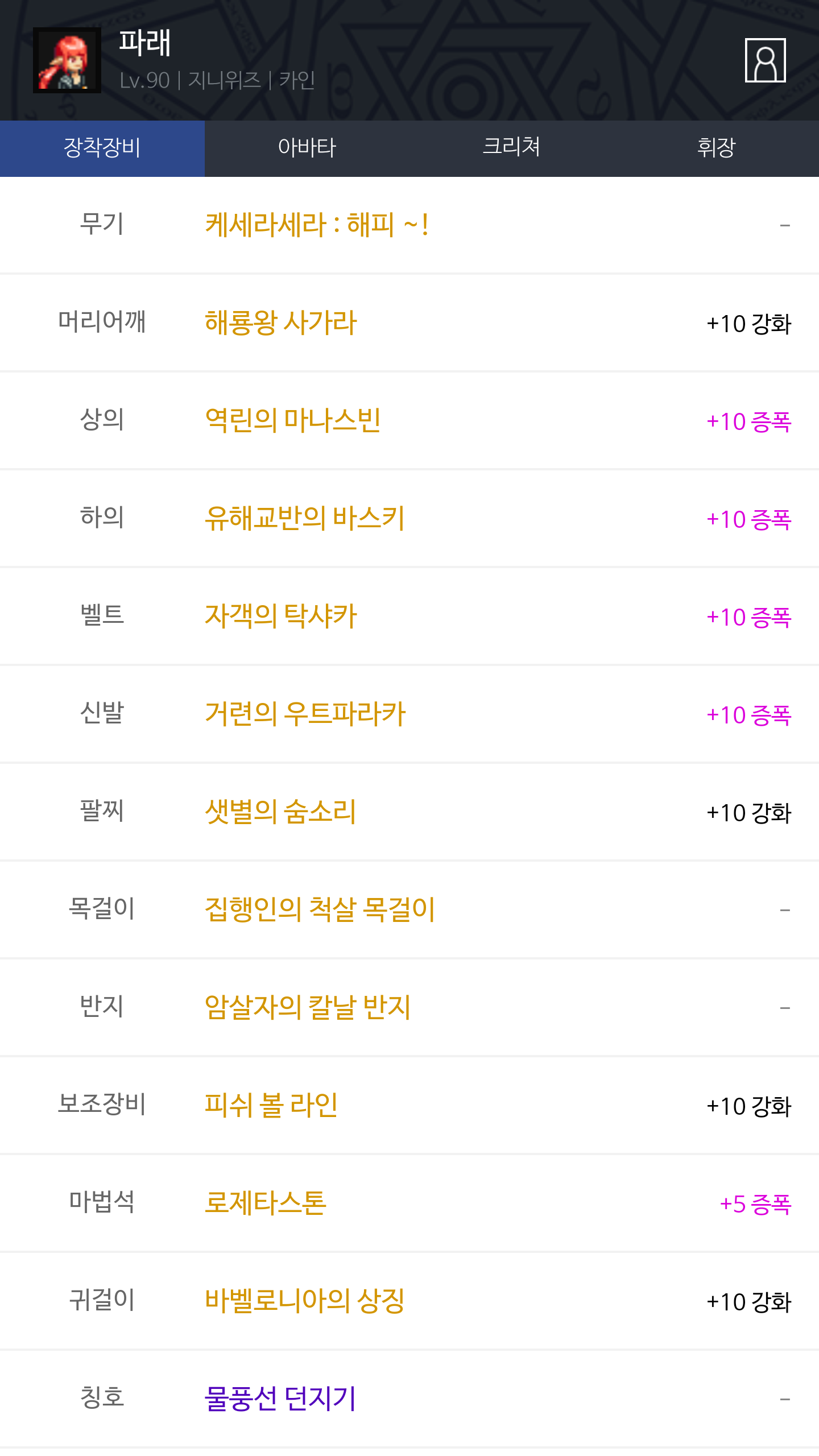Open ring item 암살자의 칼날 반지

point(308,1007)
